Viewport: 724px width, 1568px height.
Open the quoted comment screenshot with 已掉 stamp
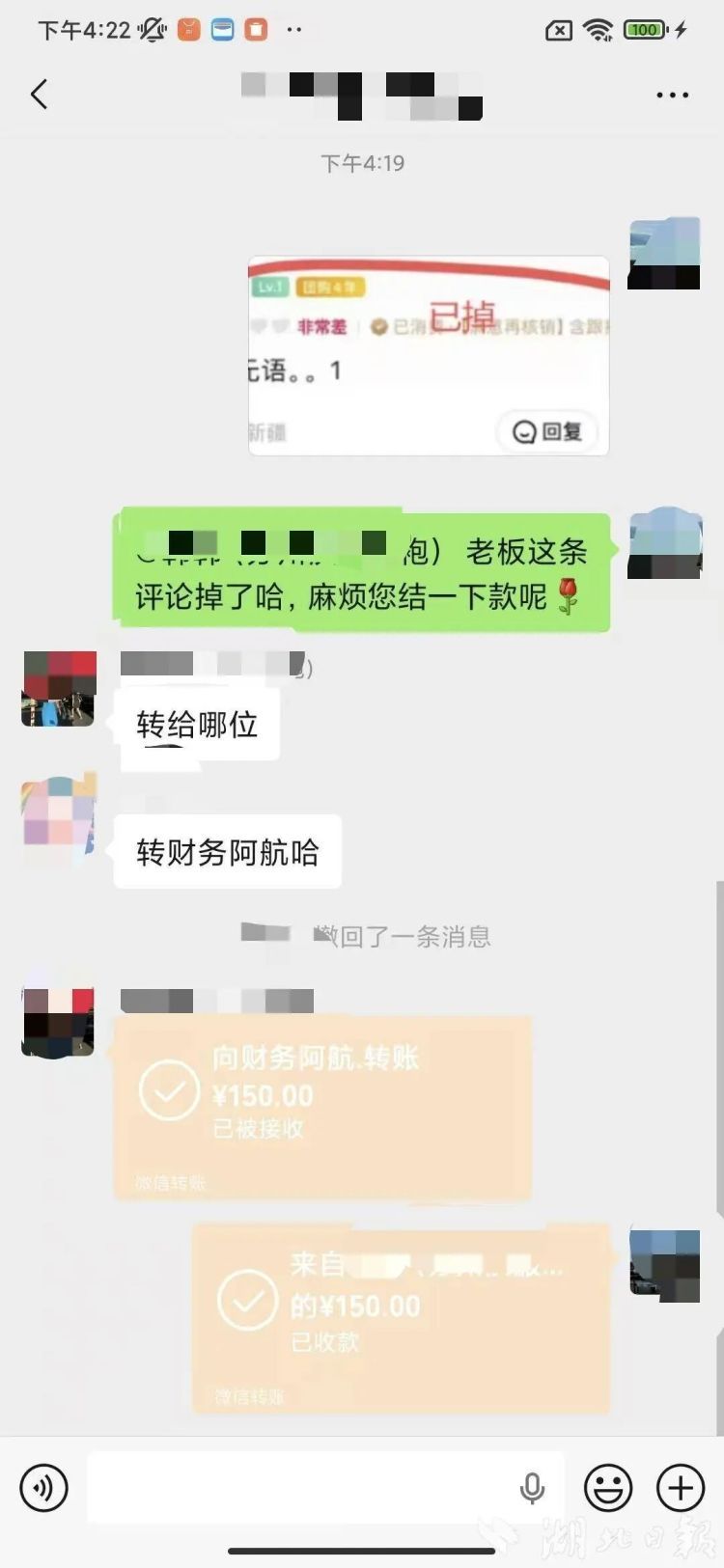[428, 355]
